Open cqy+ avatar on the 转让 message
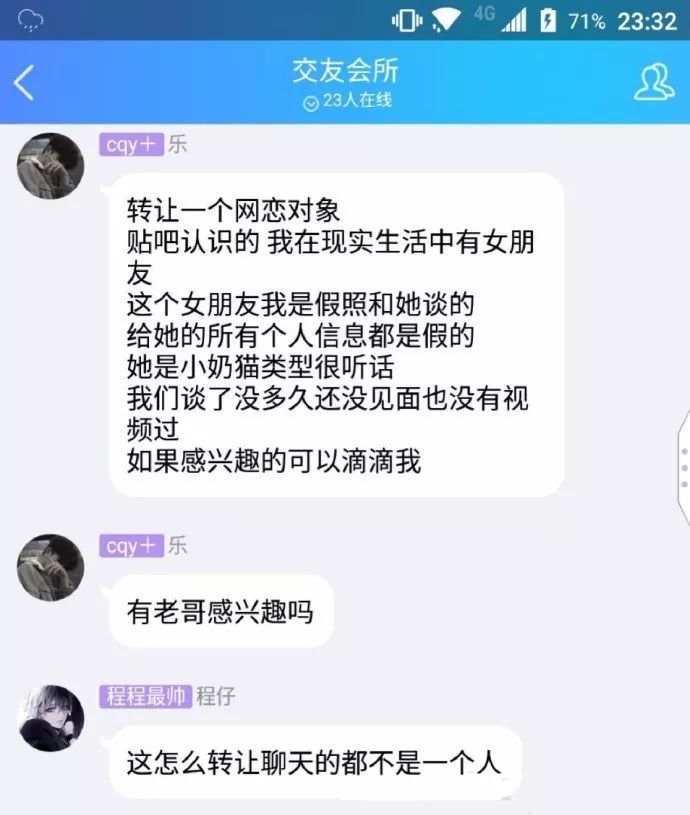690x815 pixels. 50,166
